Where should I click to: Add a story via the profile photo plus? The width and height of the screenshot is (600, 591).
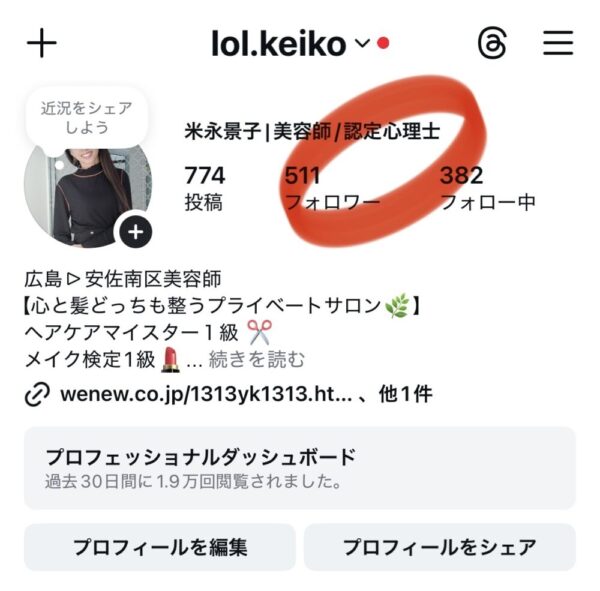tap(136, 232)
